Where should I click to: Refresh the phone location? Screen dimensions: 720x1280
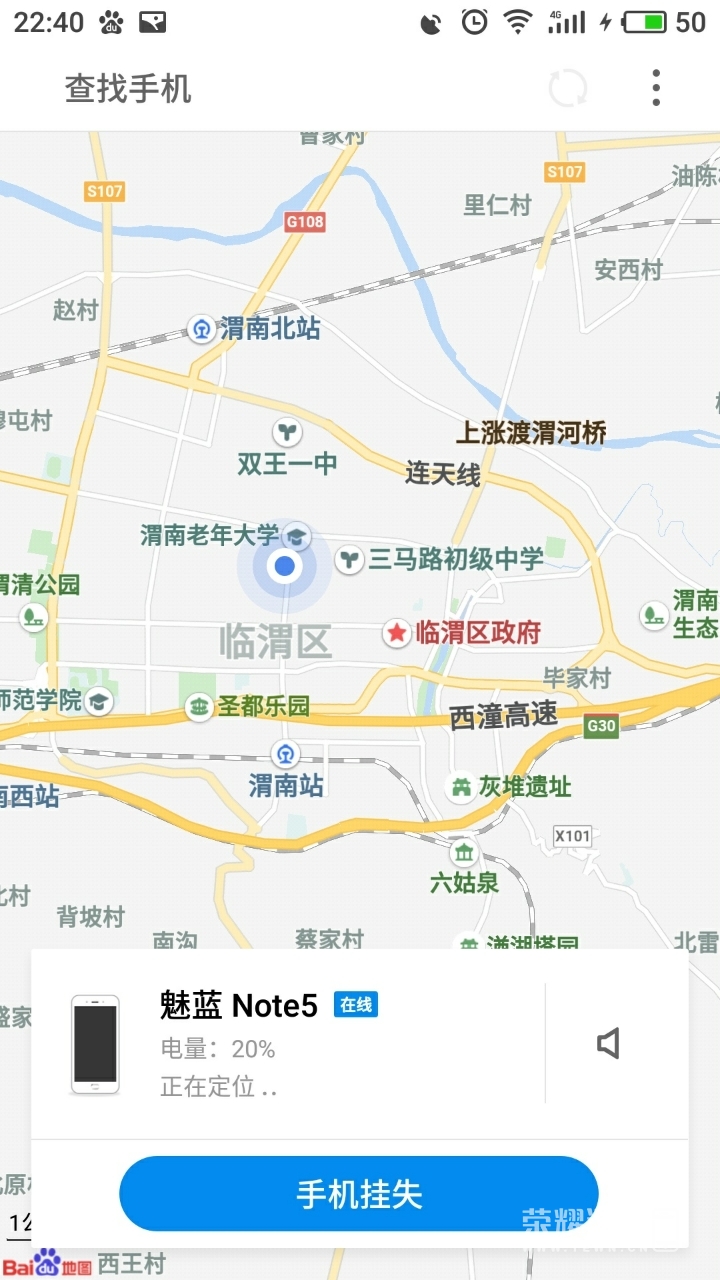click(x=568, y=88)
